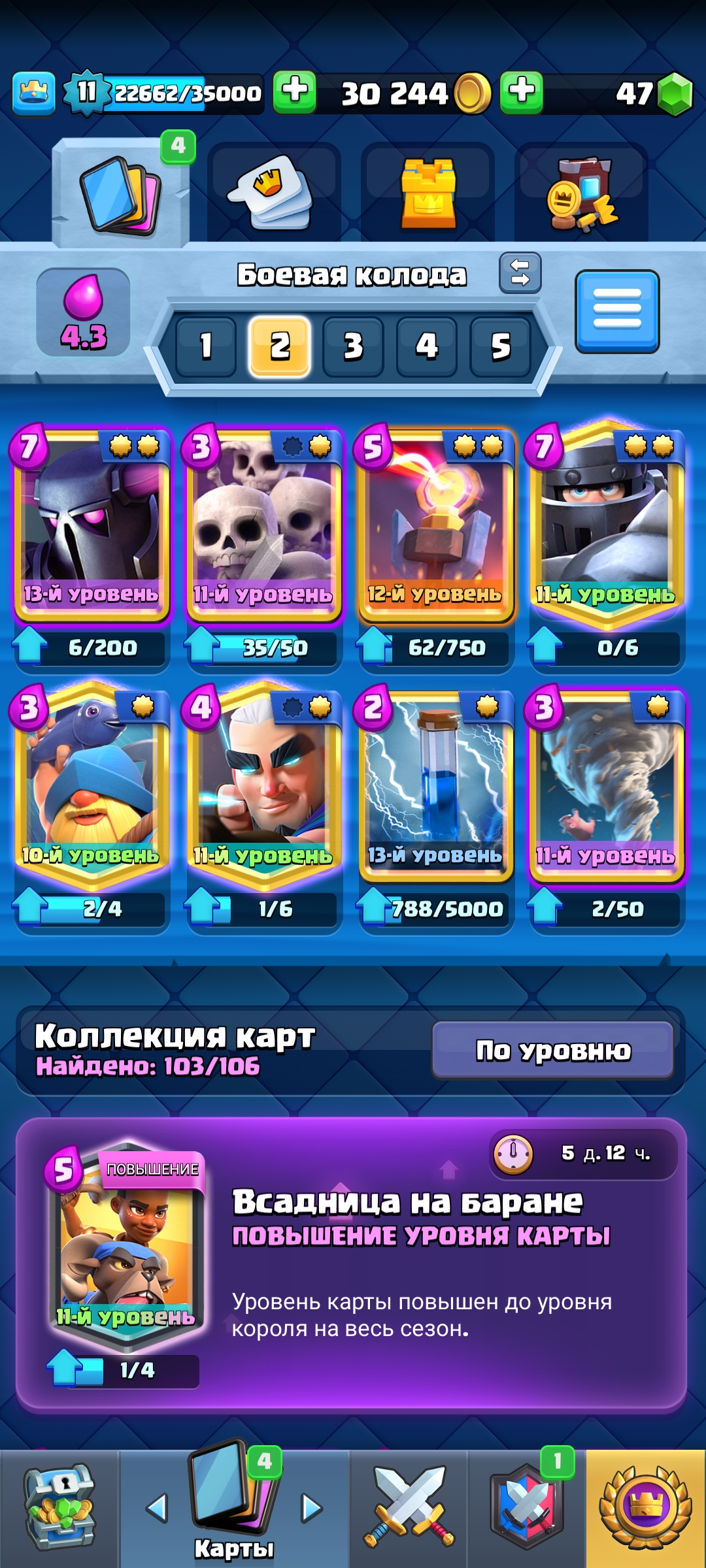Switch to battle deck 1

point(206,346)
